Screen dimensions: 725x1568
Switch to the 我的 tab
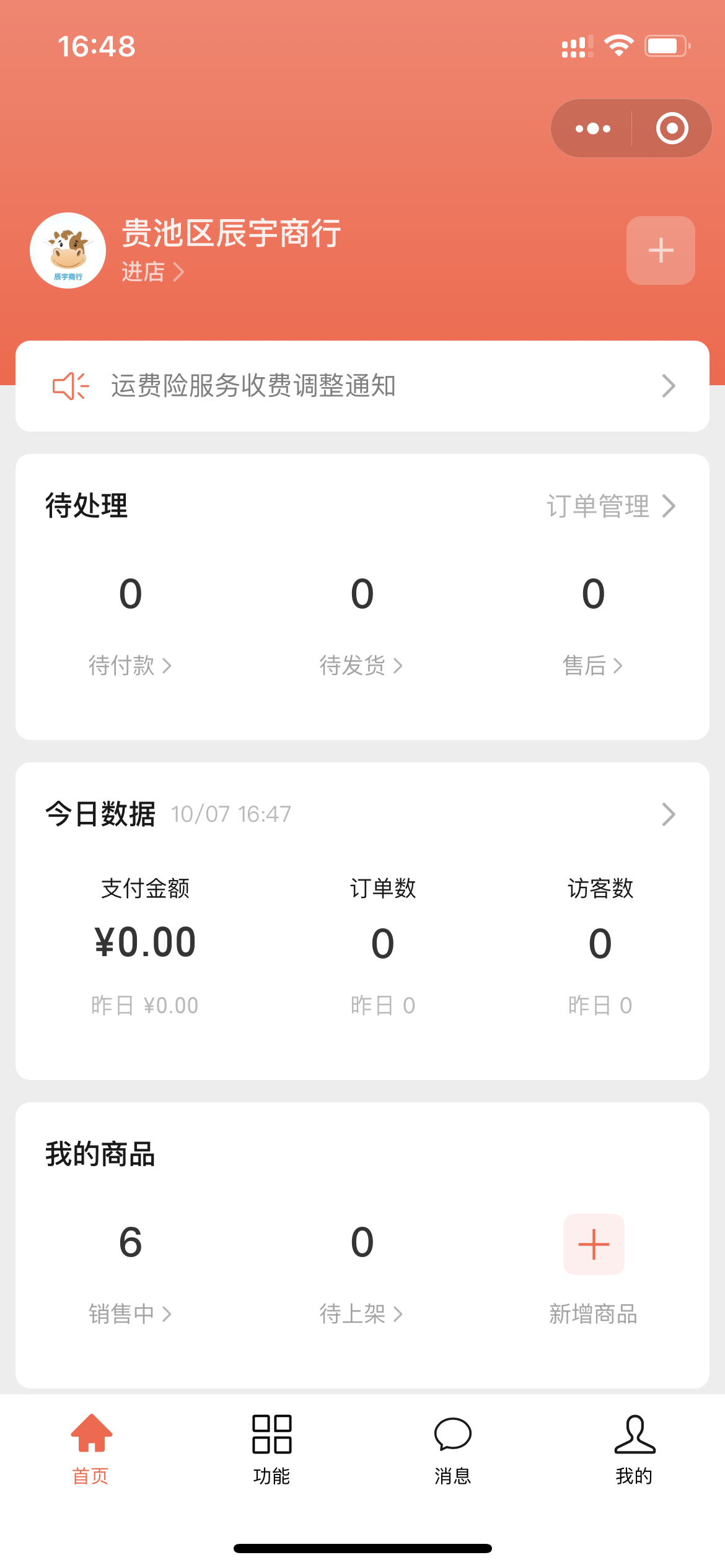coord(634,1449)
